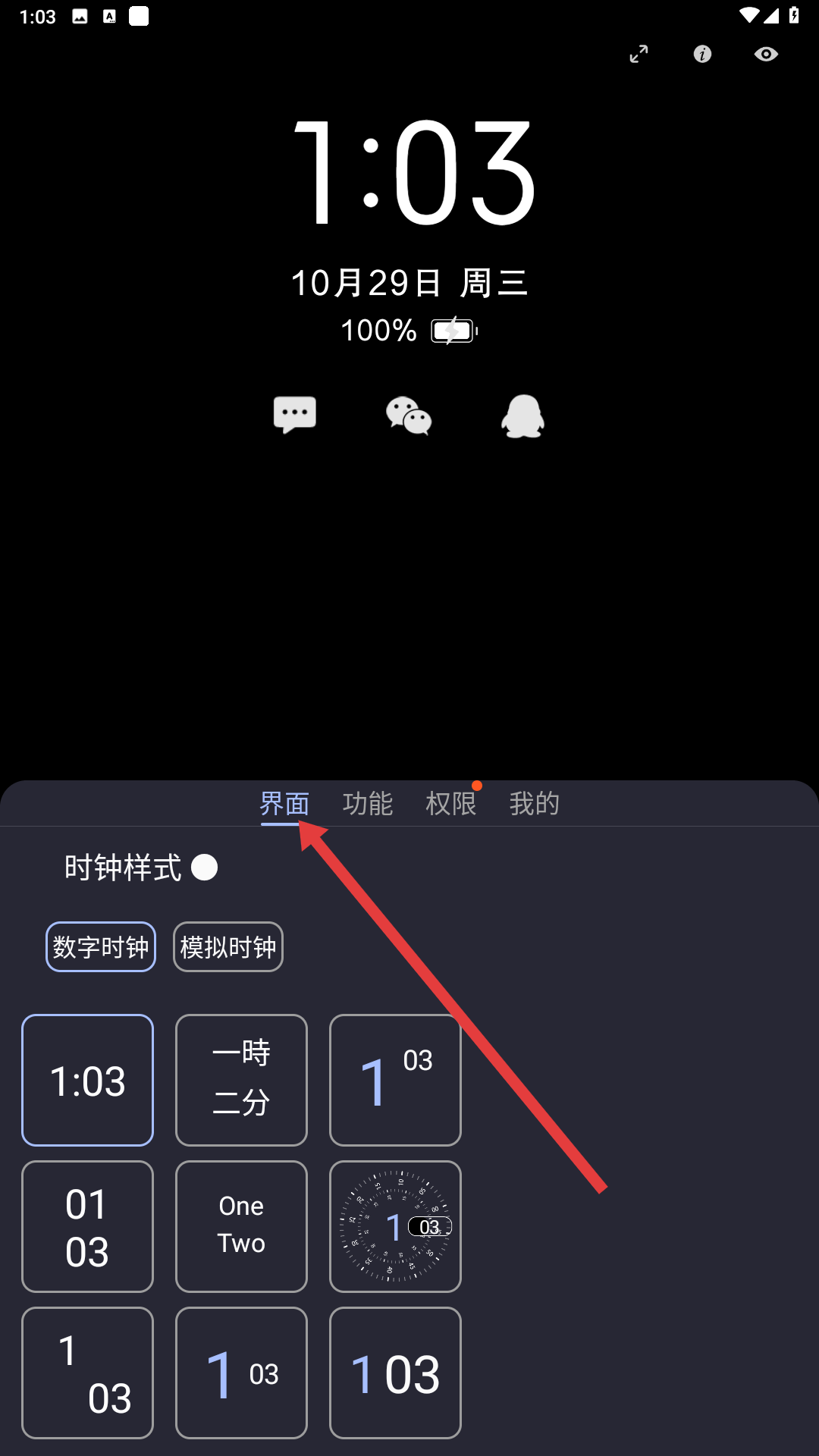The width and height of the screenshot is (819, 1456).
Task: Select the 一時二分 Chinese clock style
Action: click(241, 1081)
